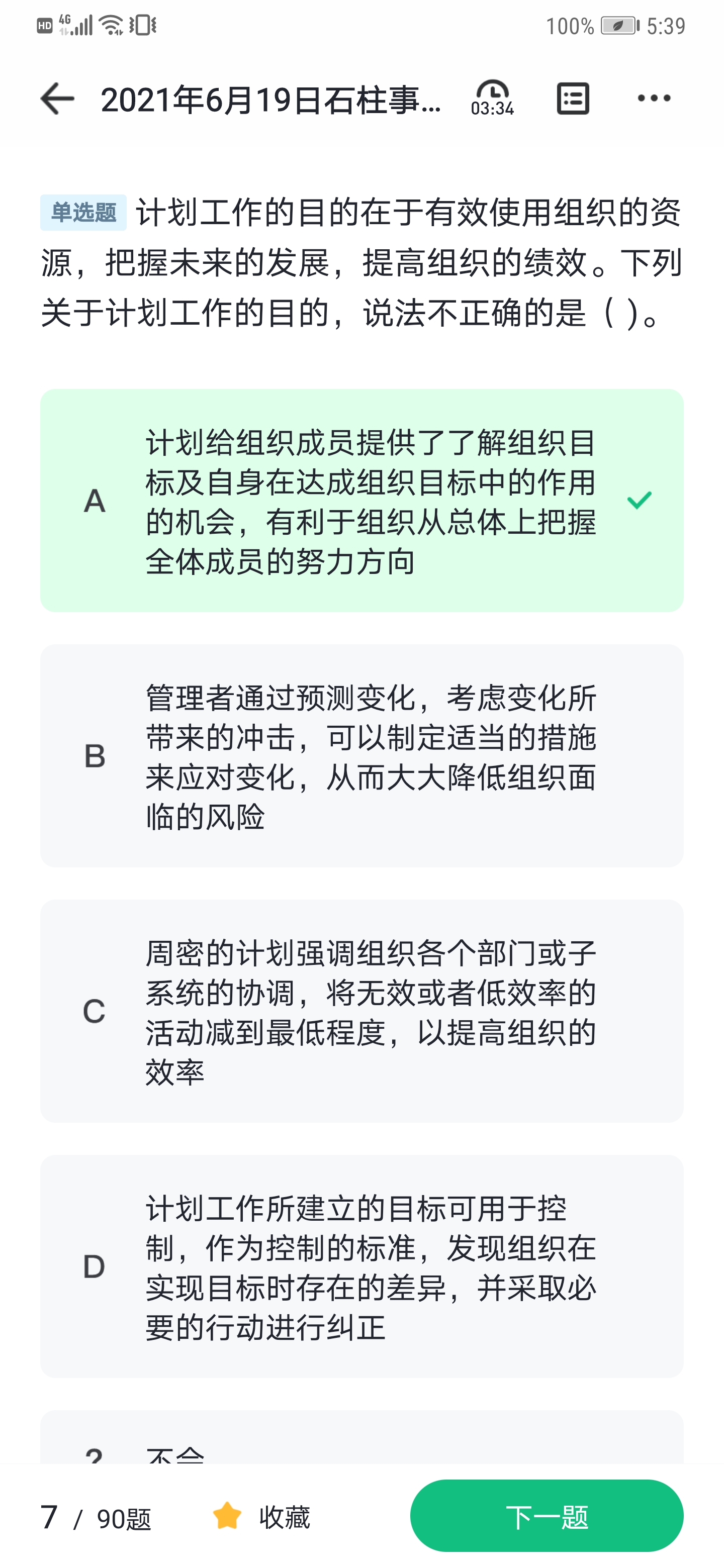Viewport: 724px width, 1568px height.
Task: Select answer option D
Action: 361,1266
